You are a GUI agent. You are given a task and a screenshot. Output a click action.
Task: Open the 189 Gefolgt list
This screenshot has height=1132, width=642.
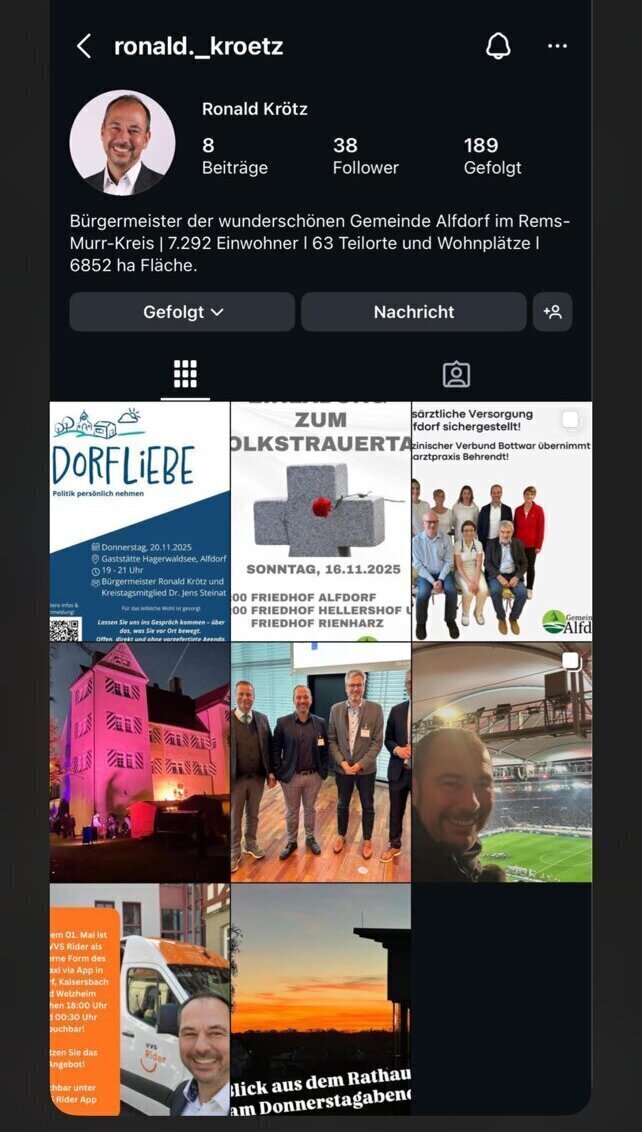pyautogui.click(x=492, y=156)
